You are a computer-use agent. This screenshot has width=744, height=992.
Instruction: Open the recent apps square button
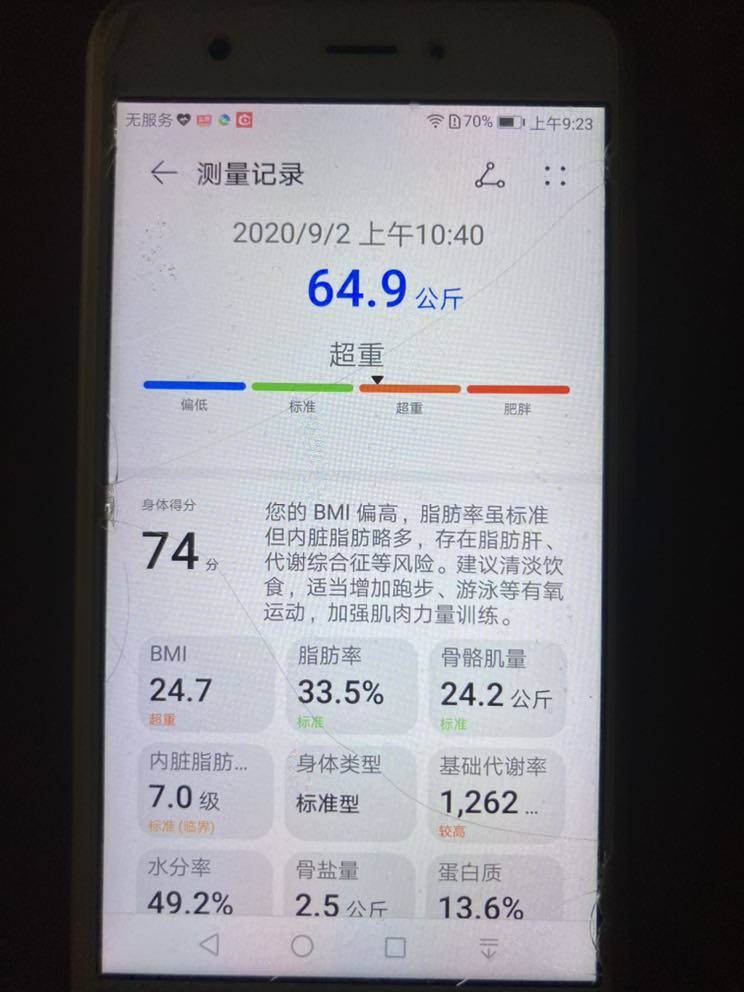coord(395,947)
